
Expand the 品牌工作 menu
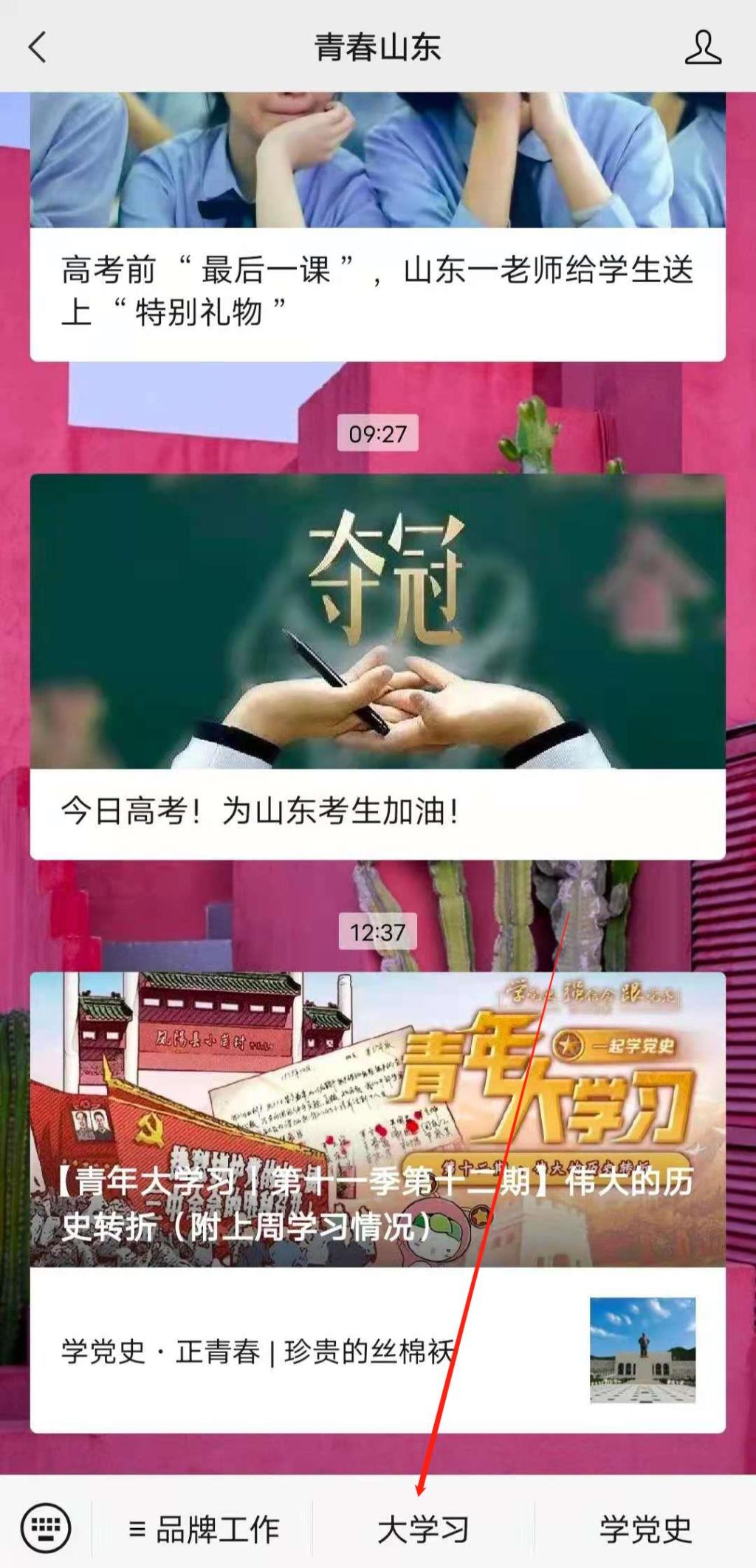[x=204, y=1530]
